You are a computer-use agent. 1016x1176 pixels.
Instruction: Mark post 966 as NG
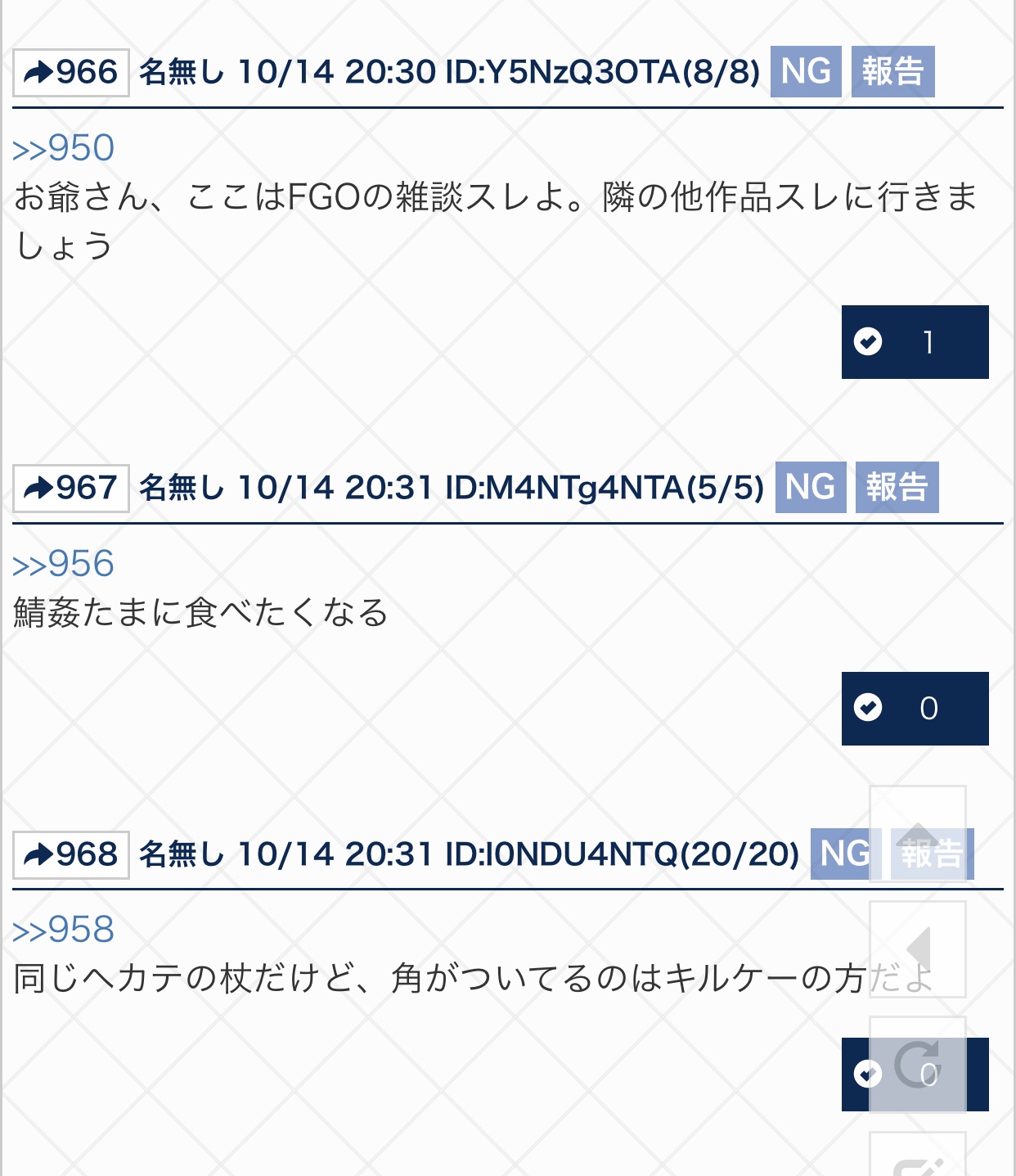(x=806, y=72)
